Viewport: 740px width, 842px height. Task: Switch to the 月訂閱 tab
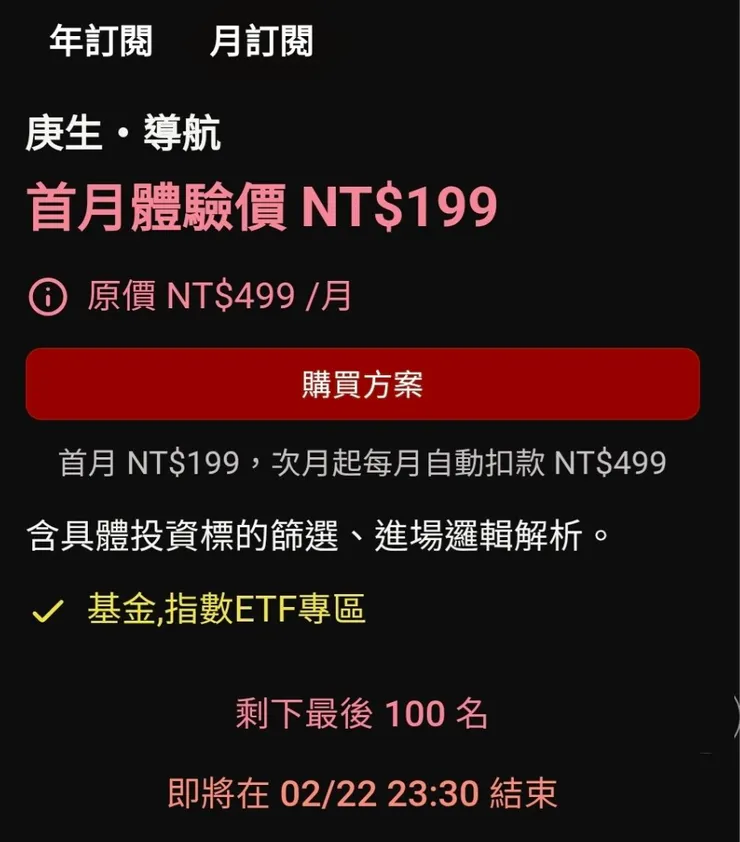(261, 42)
